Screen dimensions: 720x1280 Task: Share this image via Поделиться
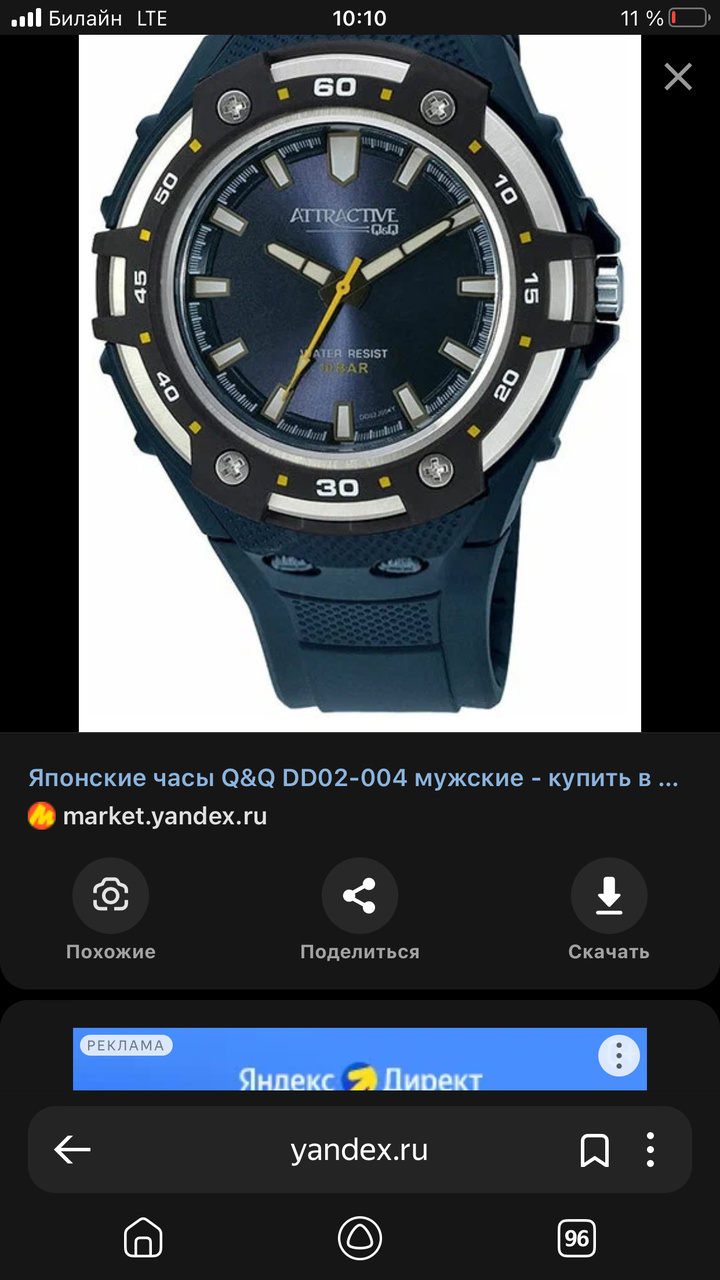360,896
